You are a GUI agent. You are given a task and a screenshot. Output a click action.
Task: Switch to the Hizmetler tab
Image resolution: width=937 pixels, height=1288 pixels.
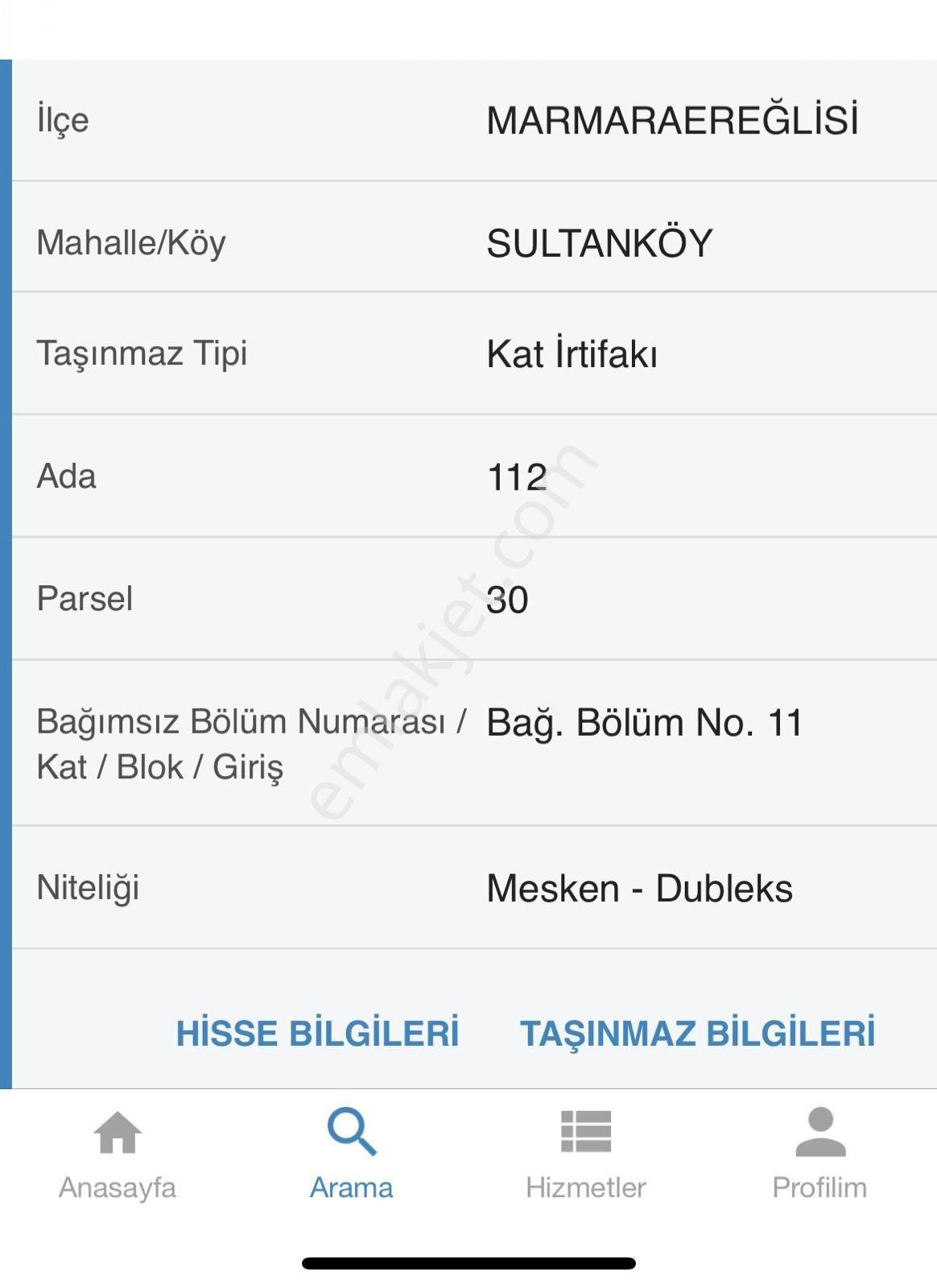click(x=586, y=1163)
